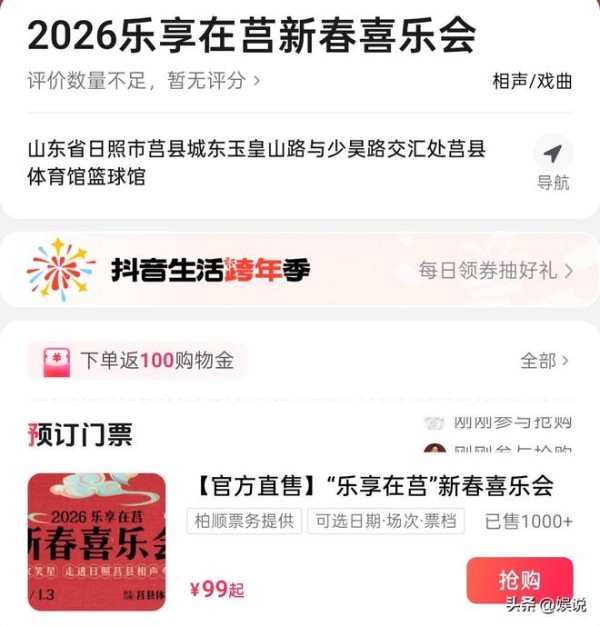Open the 新春喜乐会 ticket poster thumbnail
Screen dimensions: 600x626
[x=96, y=540]
